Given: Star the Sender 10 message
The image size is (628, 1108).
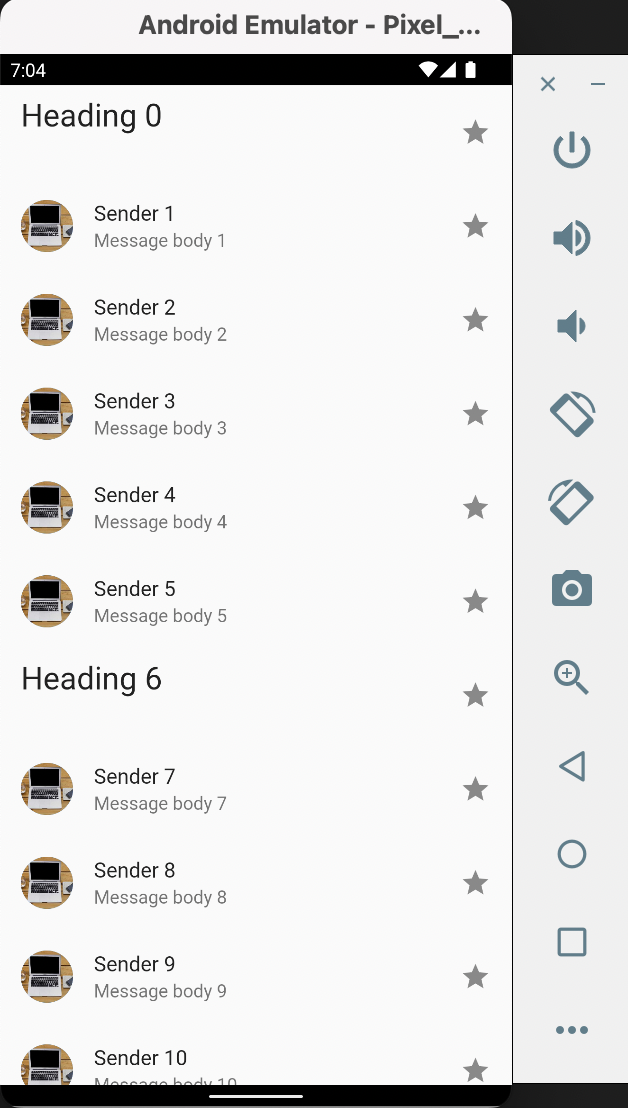Looking at the screenshot, I should (x=475, y=1070).
